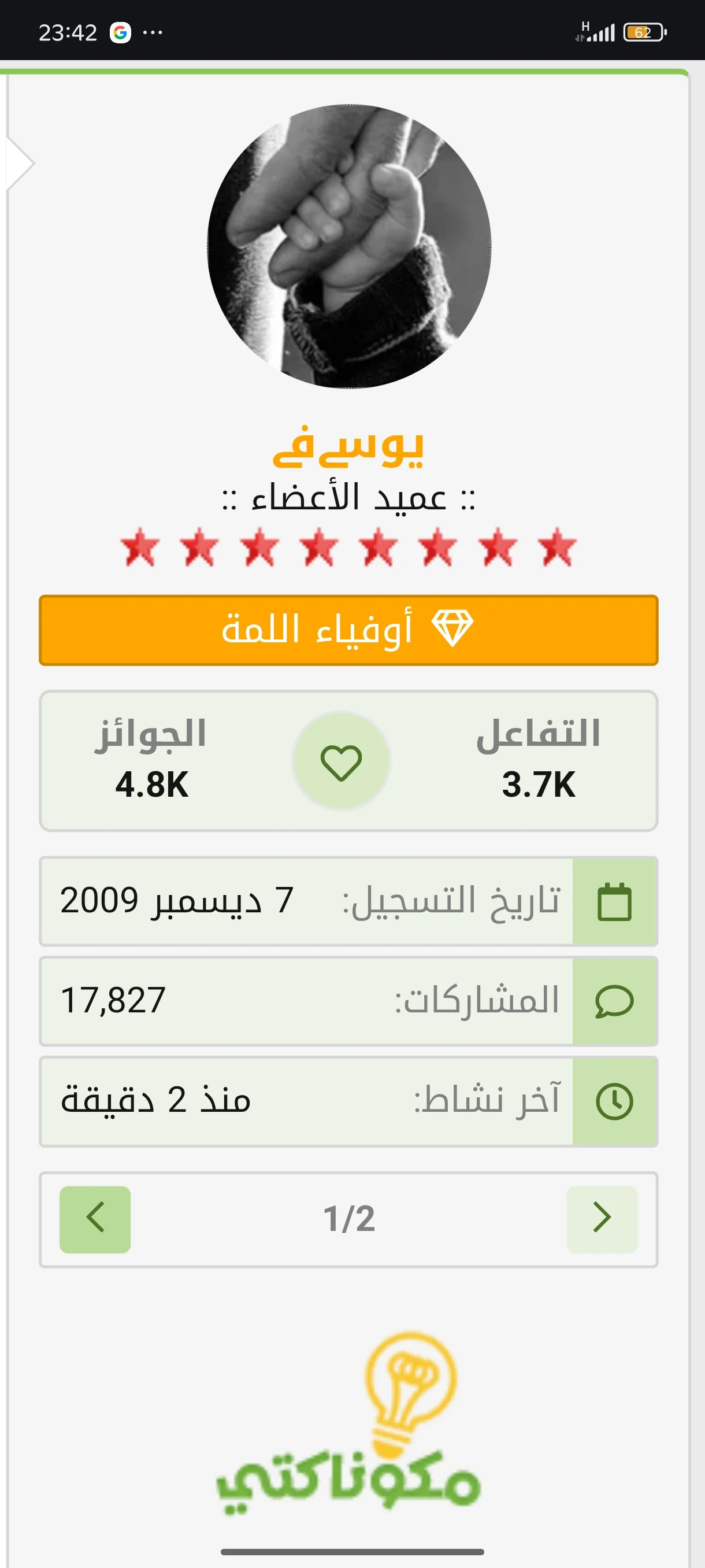
Task: Open يوسف's profile picture
Action: [x=349, y=246]
